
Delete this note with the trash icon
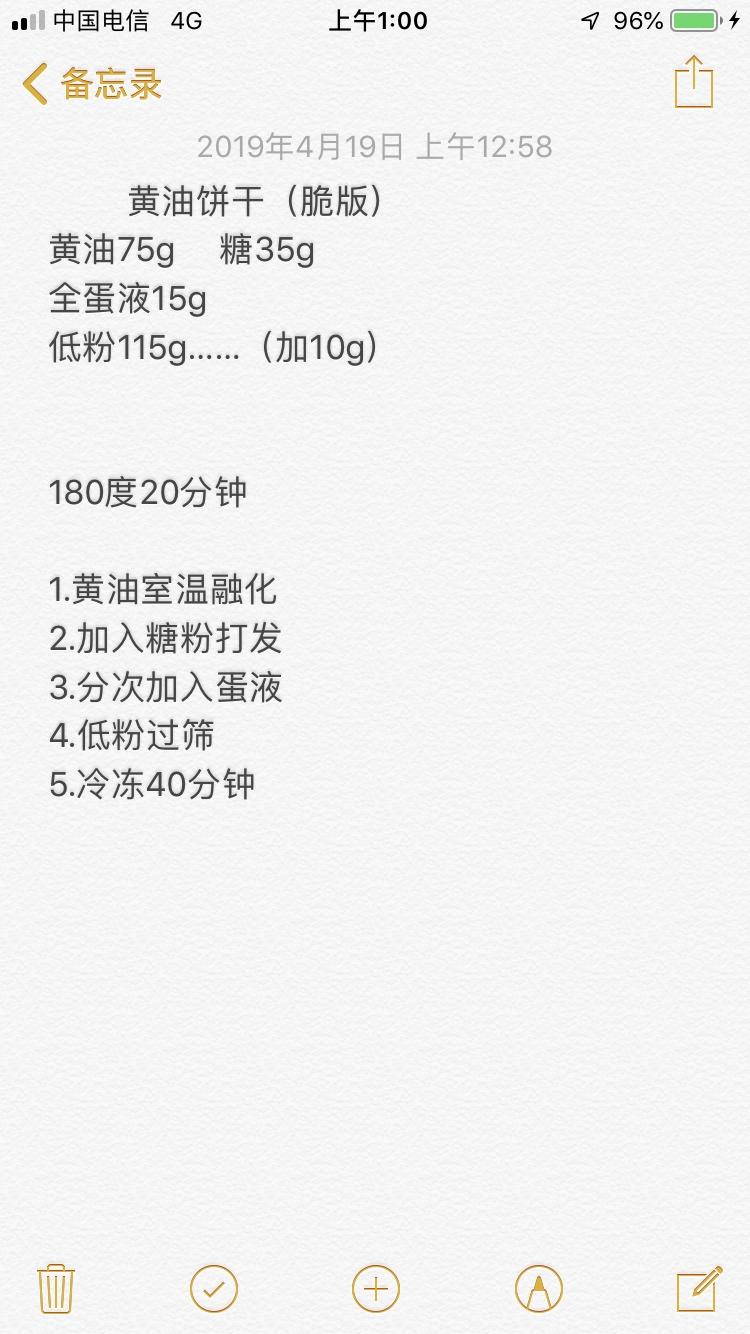[x=55, y=1287]
